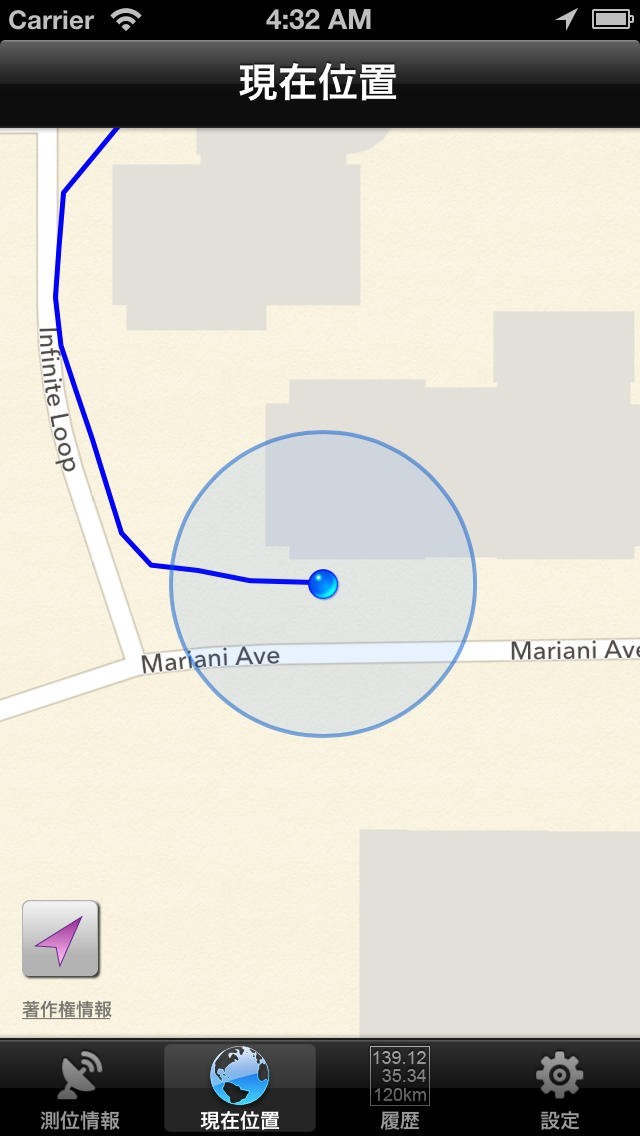Select the 現在位置 tab
The width and height of the screenshot is (640, 1136).
240,1089
